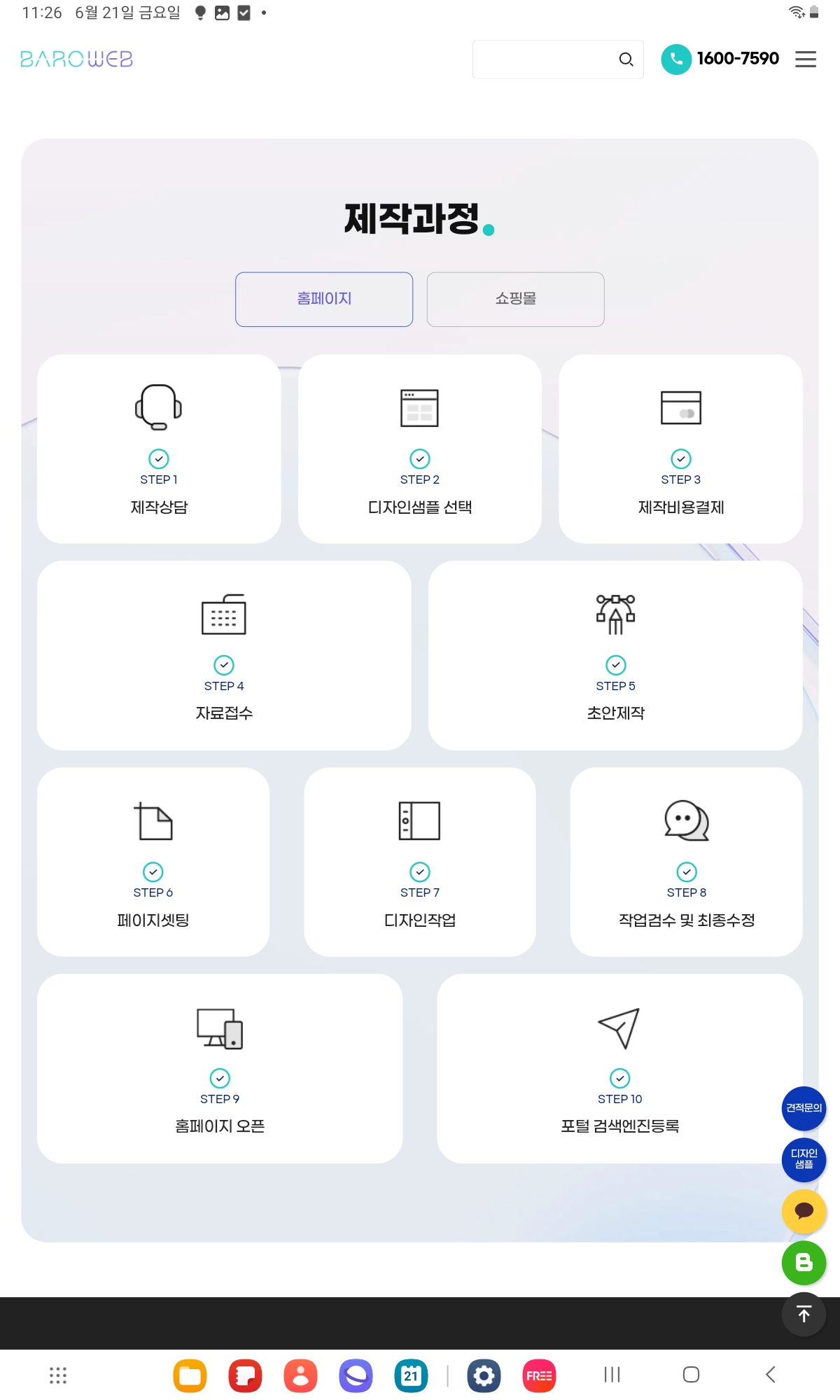Open the hamburger menu

[x=806, y=59]
